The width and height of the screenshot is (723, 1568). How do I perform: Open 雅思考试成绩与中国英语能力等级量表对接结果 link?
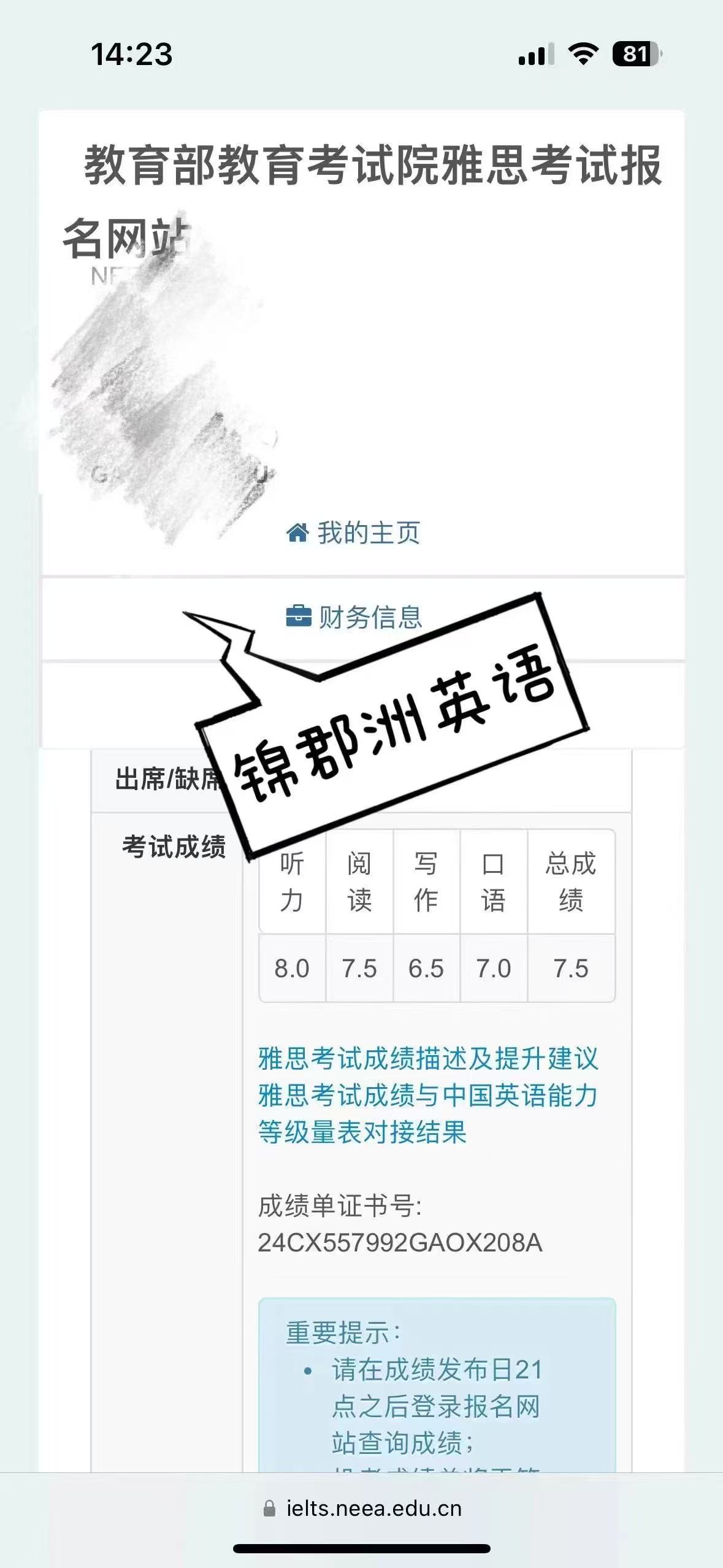tap(427, 1113)
